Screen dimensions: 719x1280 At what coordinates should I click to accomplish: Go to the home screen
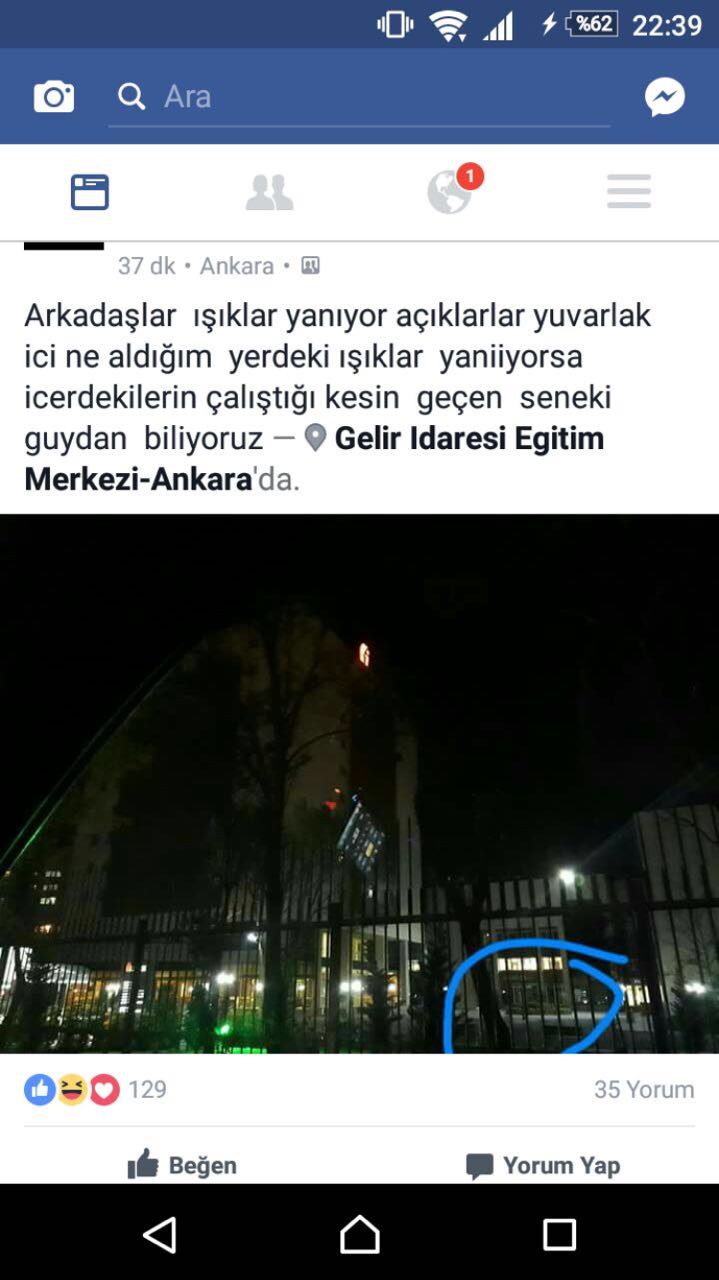(360, 1235)
